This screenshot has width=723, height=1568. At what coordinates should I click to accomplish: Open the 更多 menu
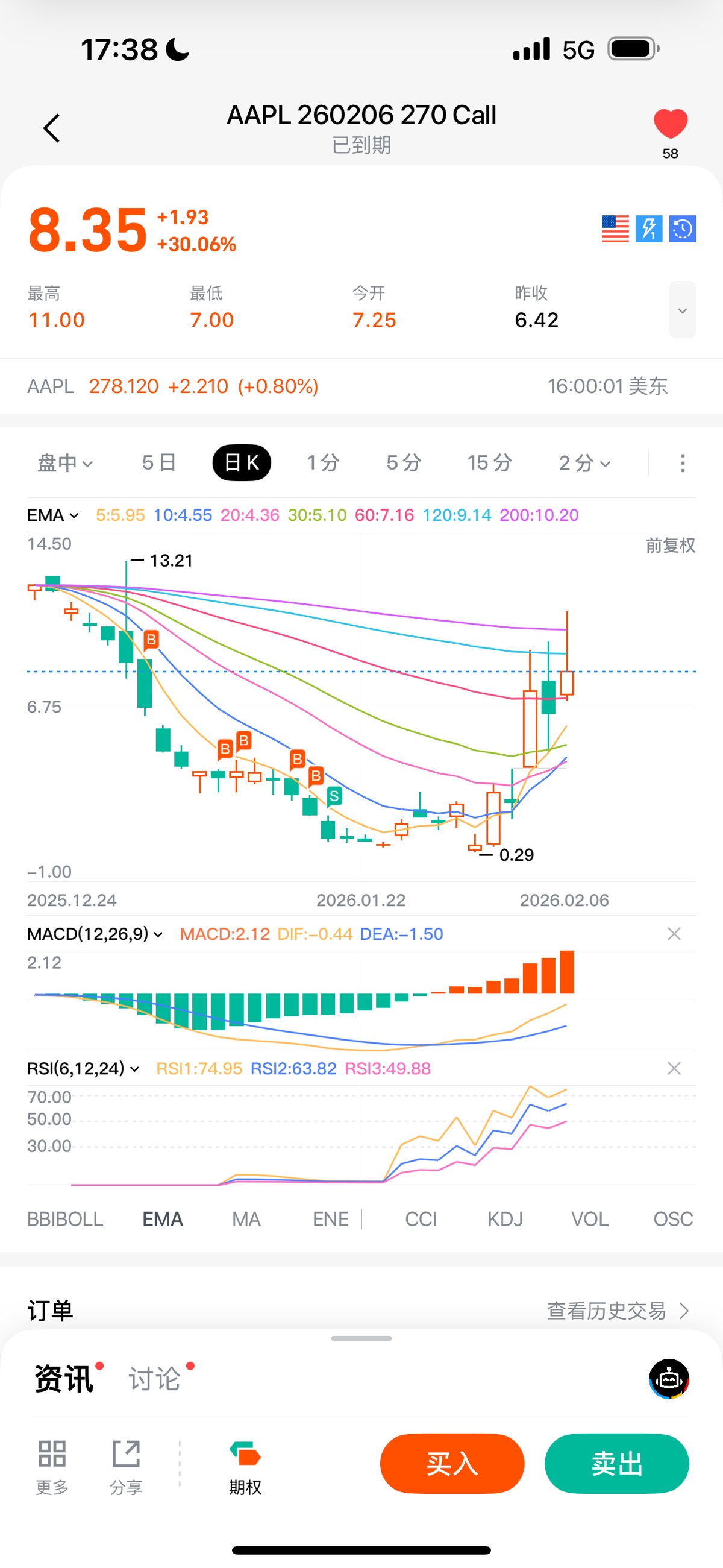(x=52, y=1467)
